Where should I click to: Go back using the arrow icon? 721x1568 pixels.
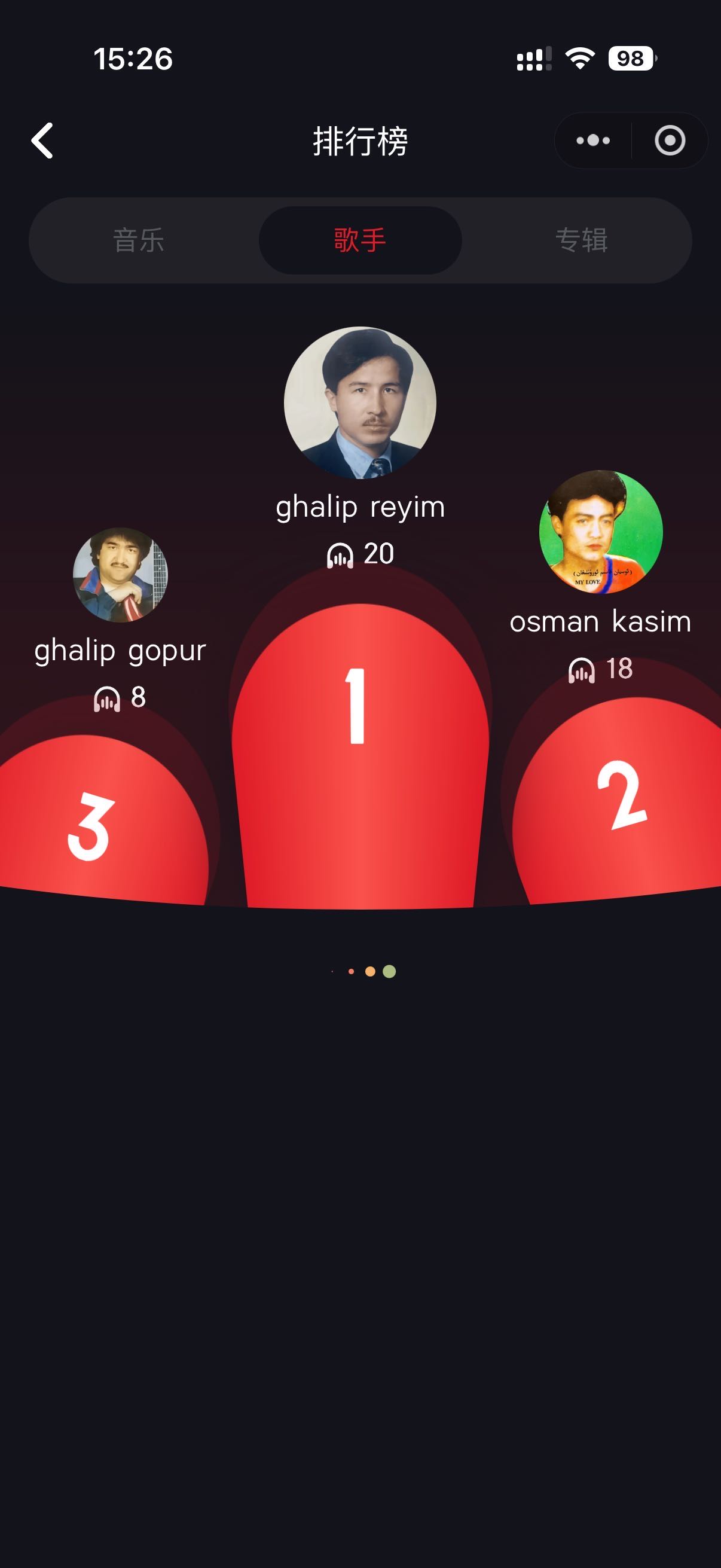42,141
